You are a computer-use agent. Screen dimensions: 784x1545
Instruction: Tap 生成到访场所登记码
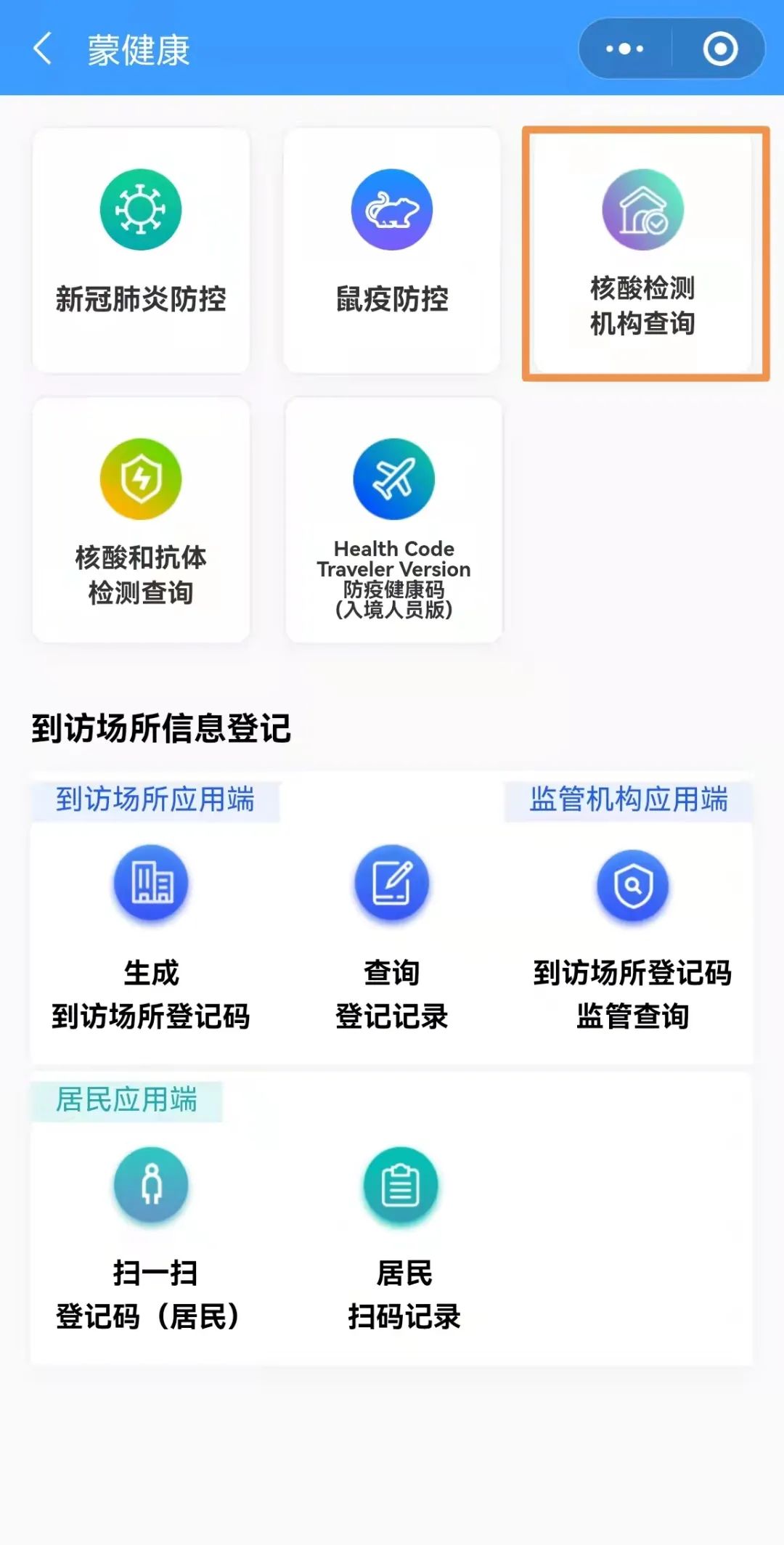tap(151, 938)
